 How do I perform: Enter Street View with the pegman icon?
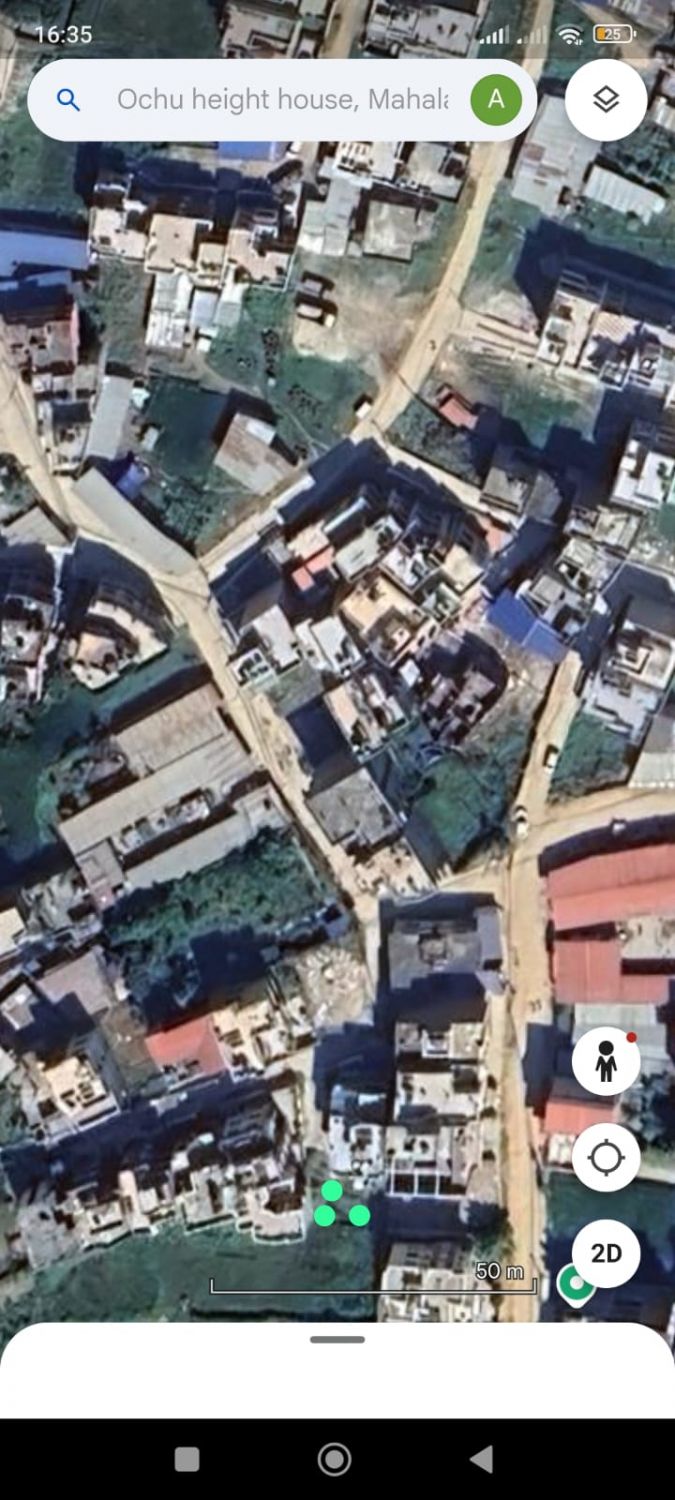coord(606,1061)
